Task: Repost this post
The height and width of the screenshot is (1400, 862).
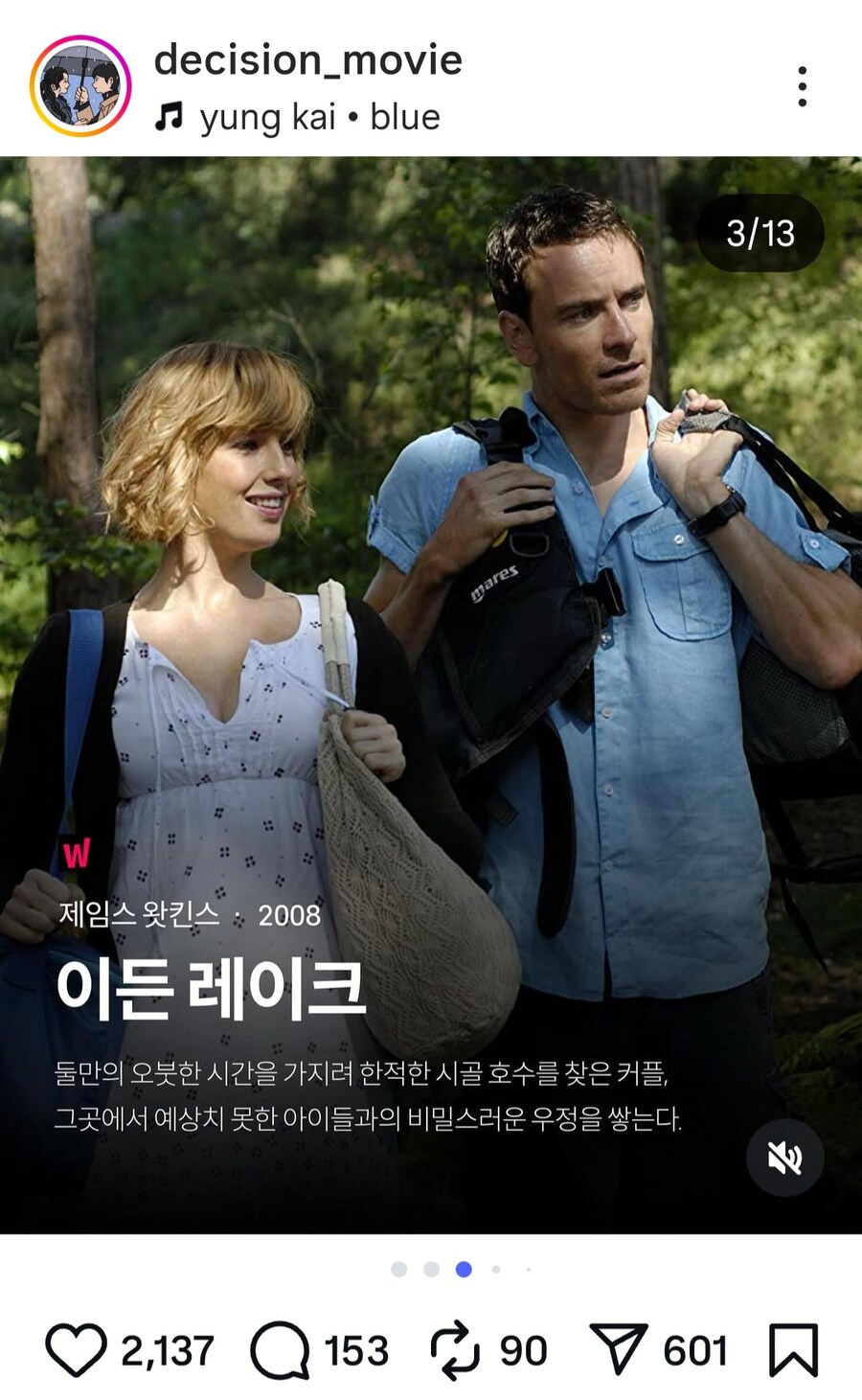Action: (x=454, y=1350)
